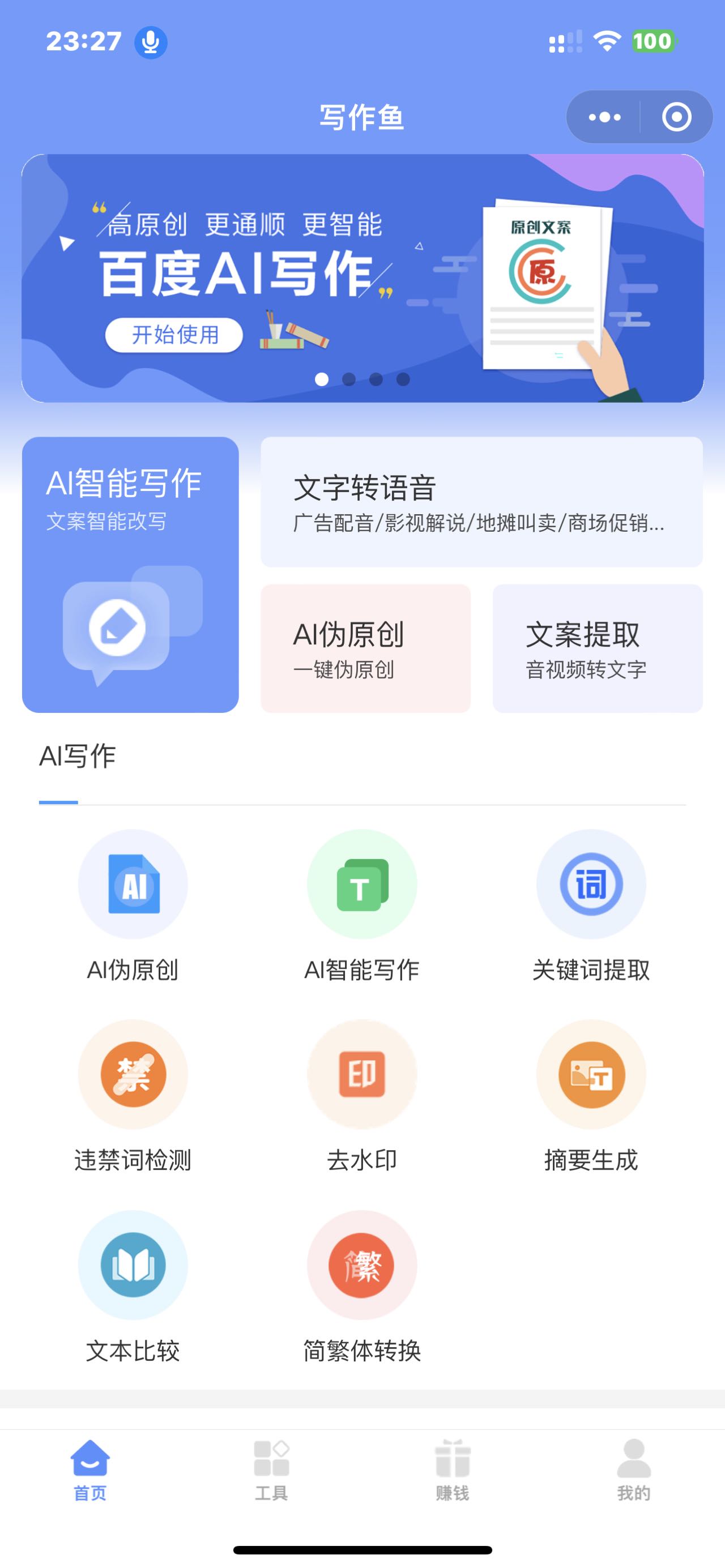The width and height of the screenshot is (725, 1568).
Task: Open the AI智能写作 blue card
Action: tap(130, 574)
